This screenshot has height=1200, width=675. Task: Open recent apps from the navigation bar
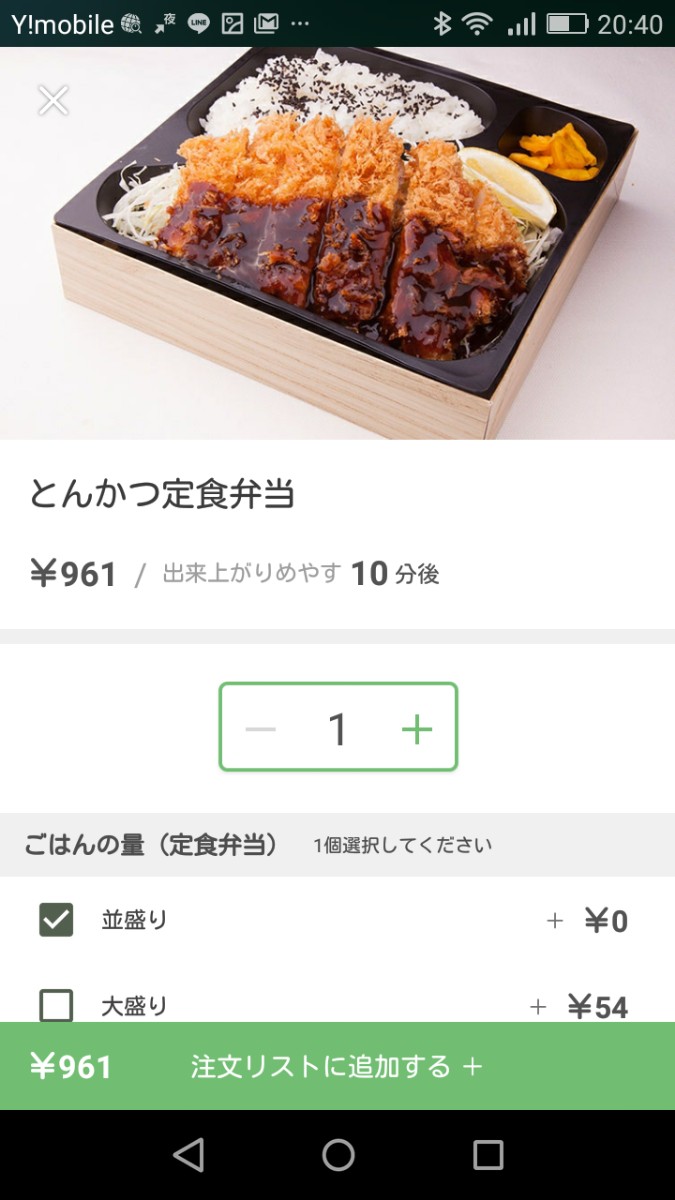coord(488,1155)
